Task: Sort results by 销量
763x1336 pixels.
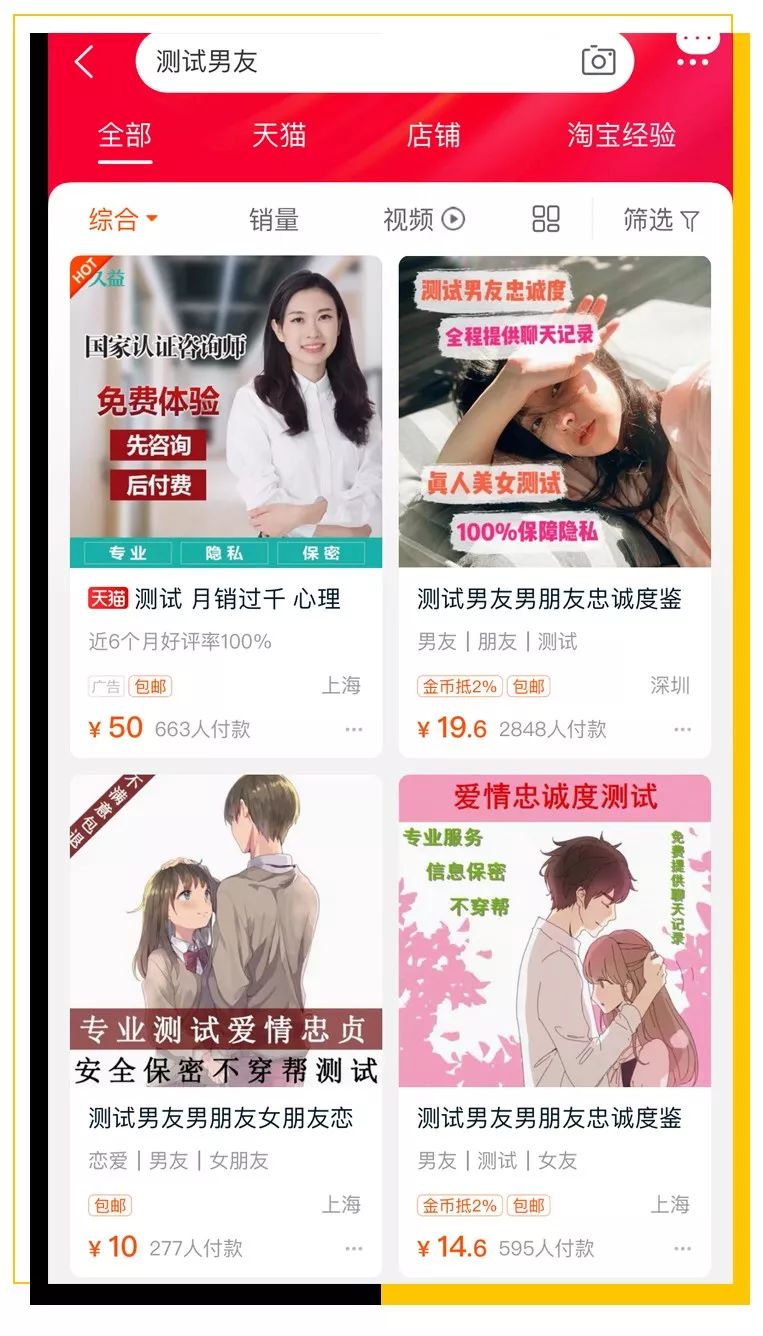Action: pos(273,219)
